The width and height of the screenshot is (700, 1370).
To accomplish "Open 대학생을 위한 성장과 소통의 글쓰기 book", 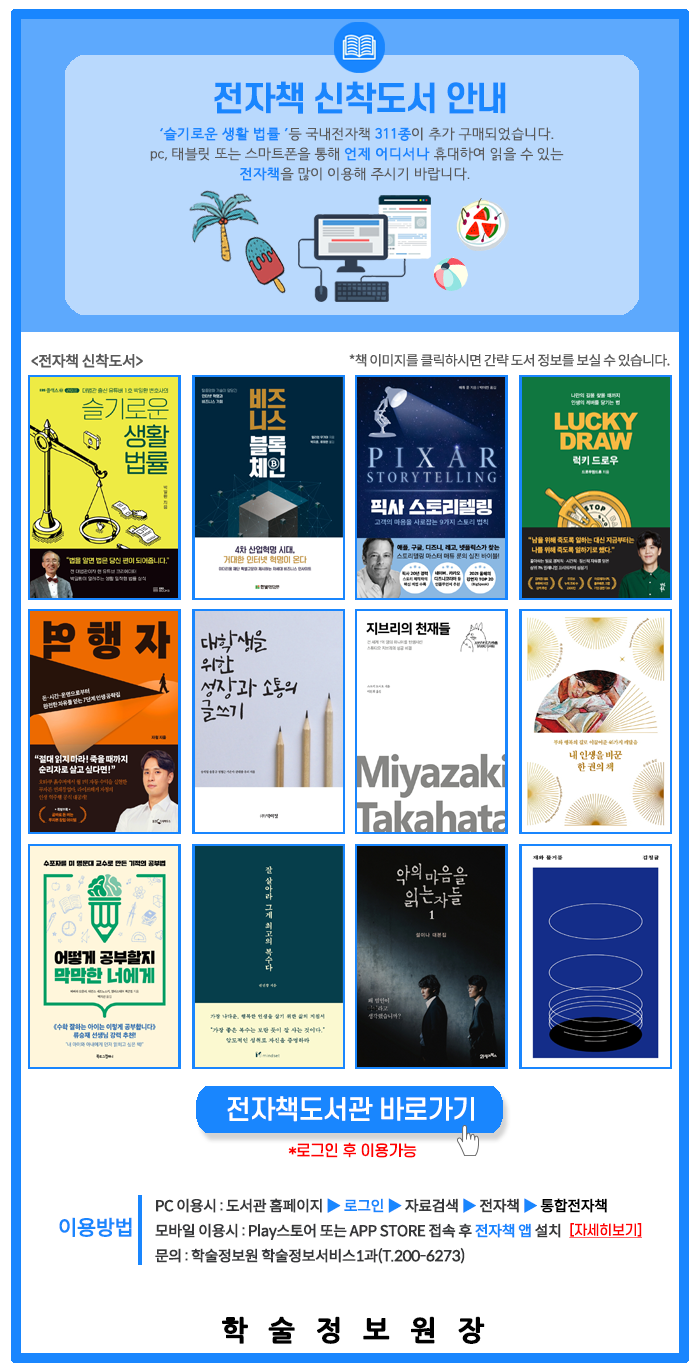I will click(x=268, y=722).
